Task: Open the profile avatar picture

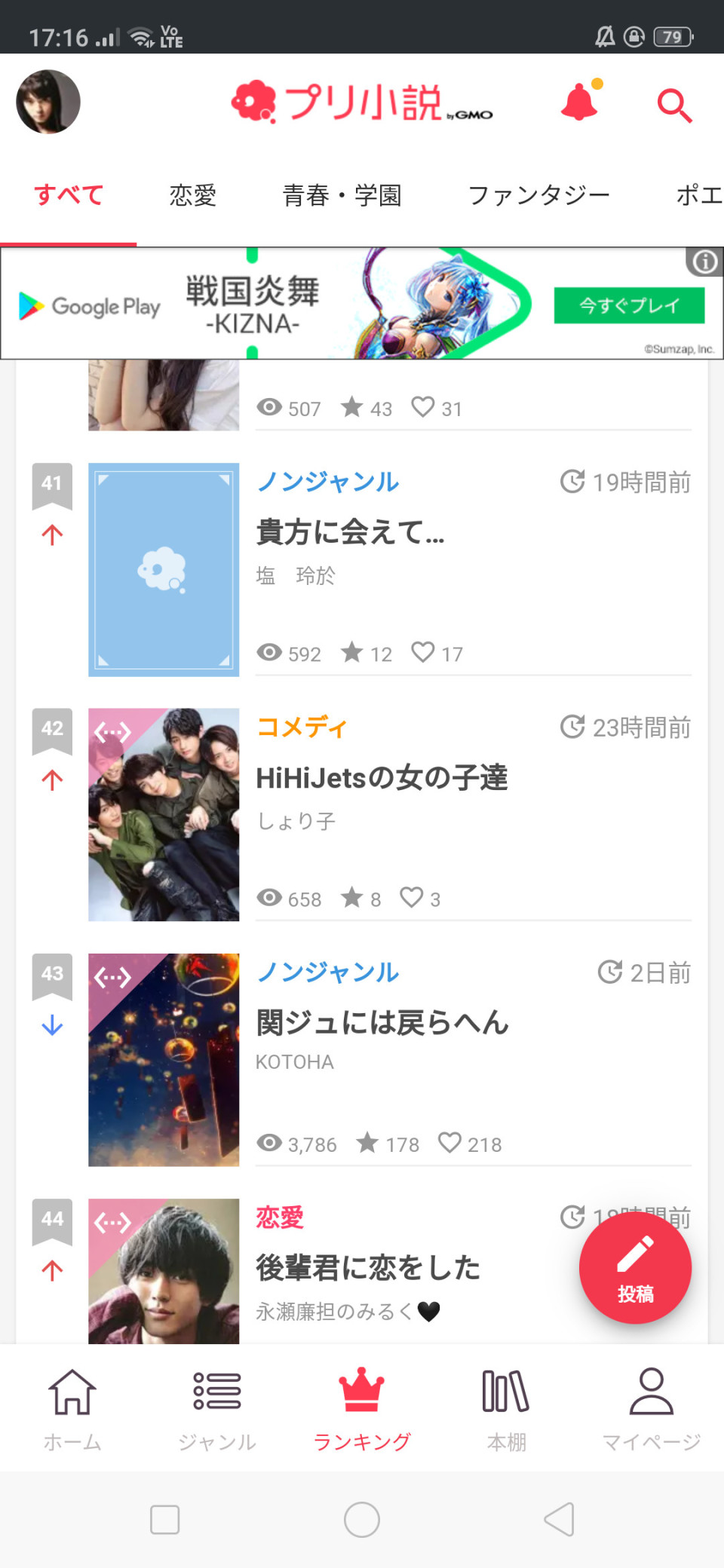Action: pos(48,102)
